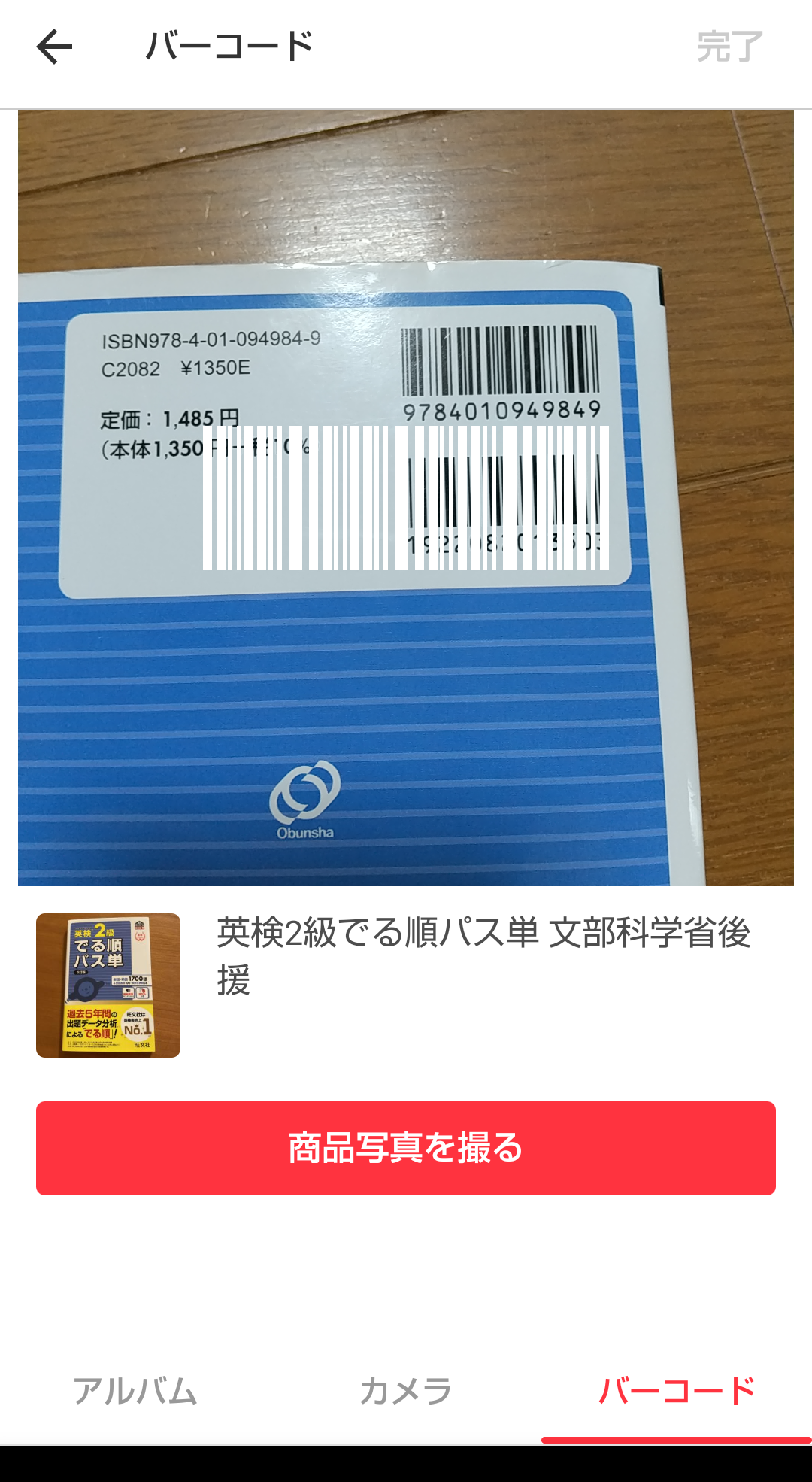
Task: Open the 英検2級でる順パス単 book result
Action: pos(406,984)
